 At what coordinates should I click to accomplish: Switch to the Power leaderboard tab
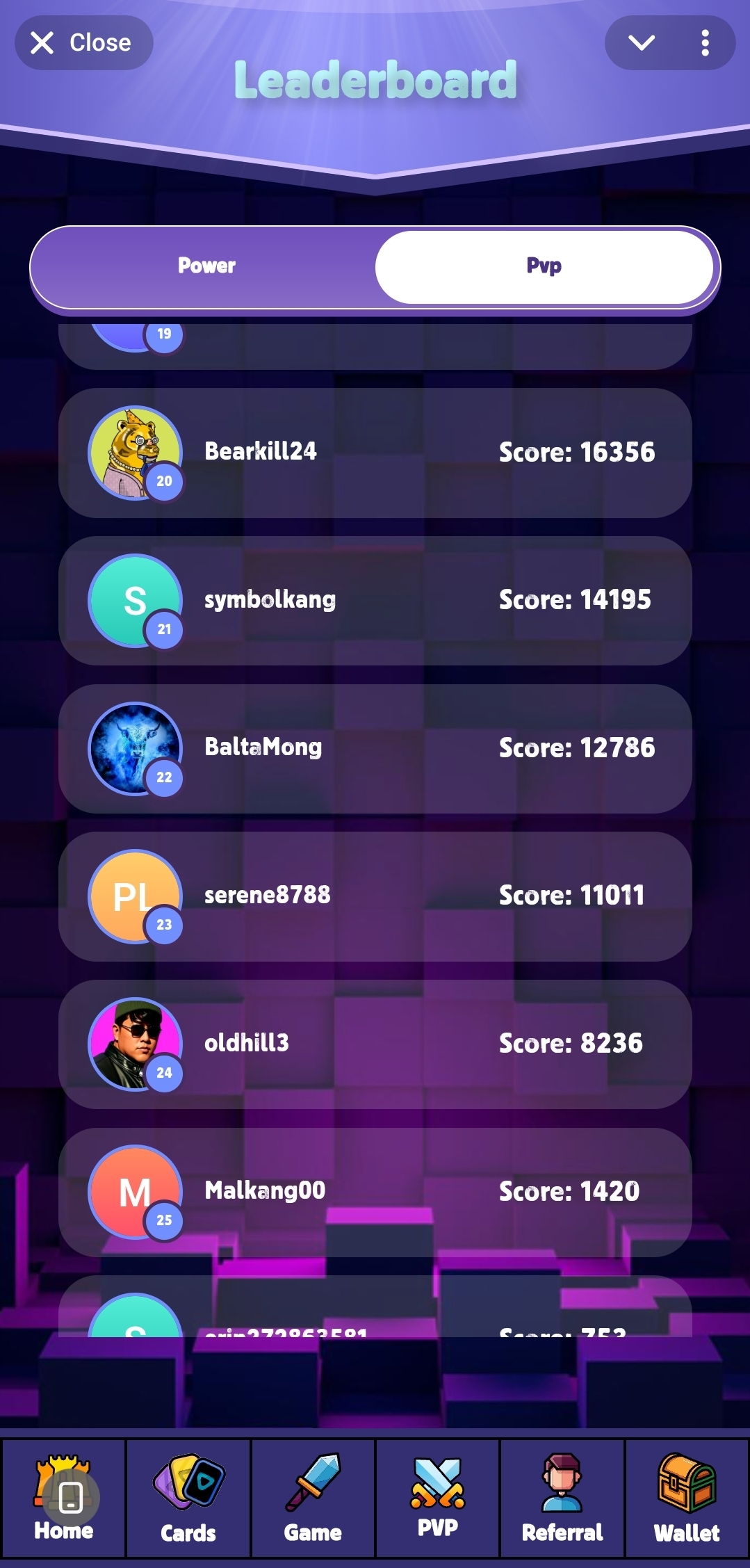click(x=206, y=266)
